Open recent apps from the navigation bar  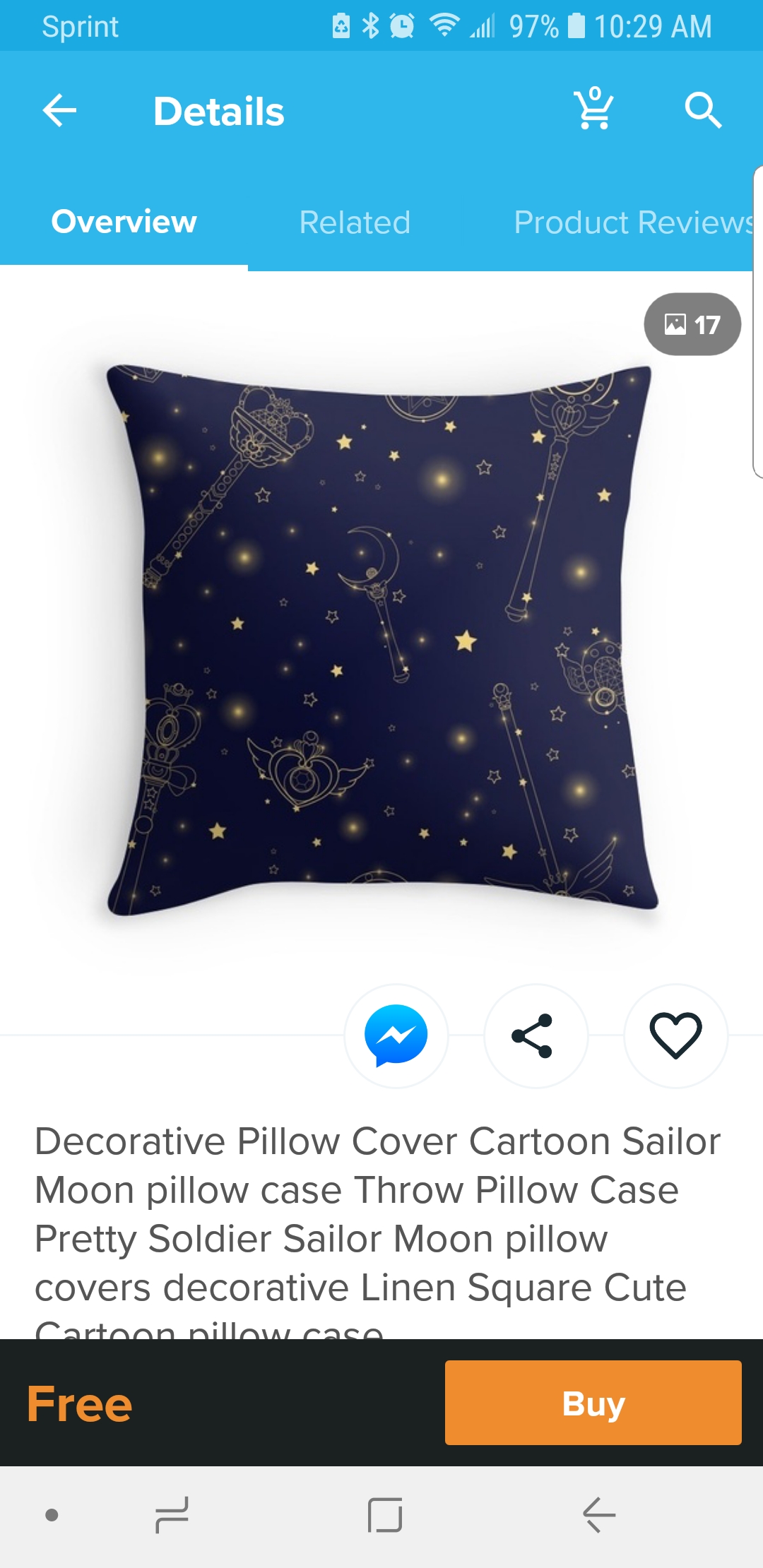click(x=172, y=1515)
